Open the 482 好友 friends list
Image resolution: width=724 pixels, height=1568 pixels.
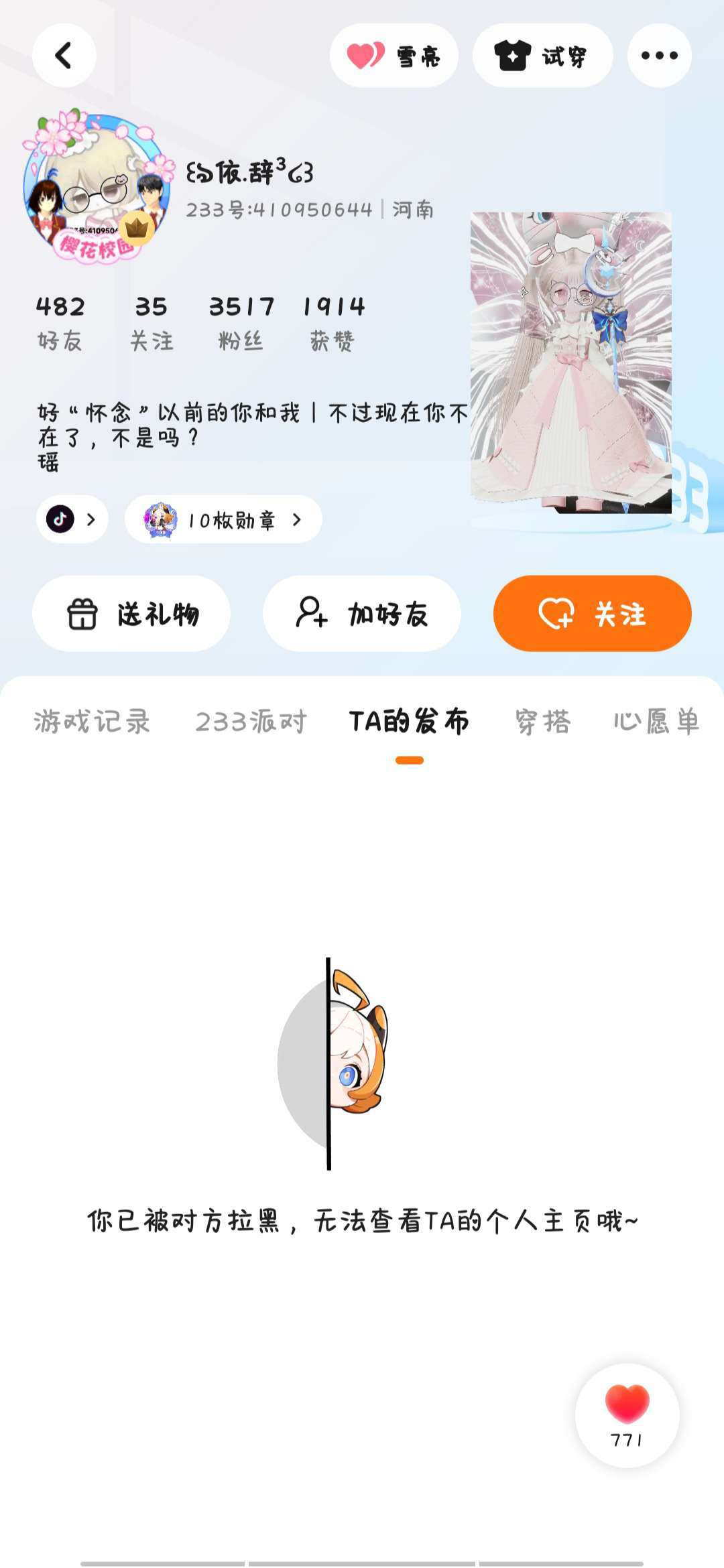click(x=60, y=324)
